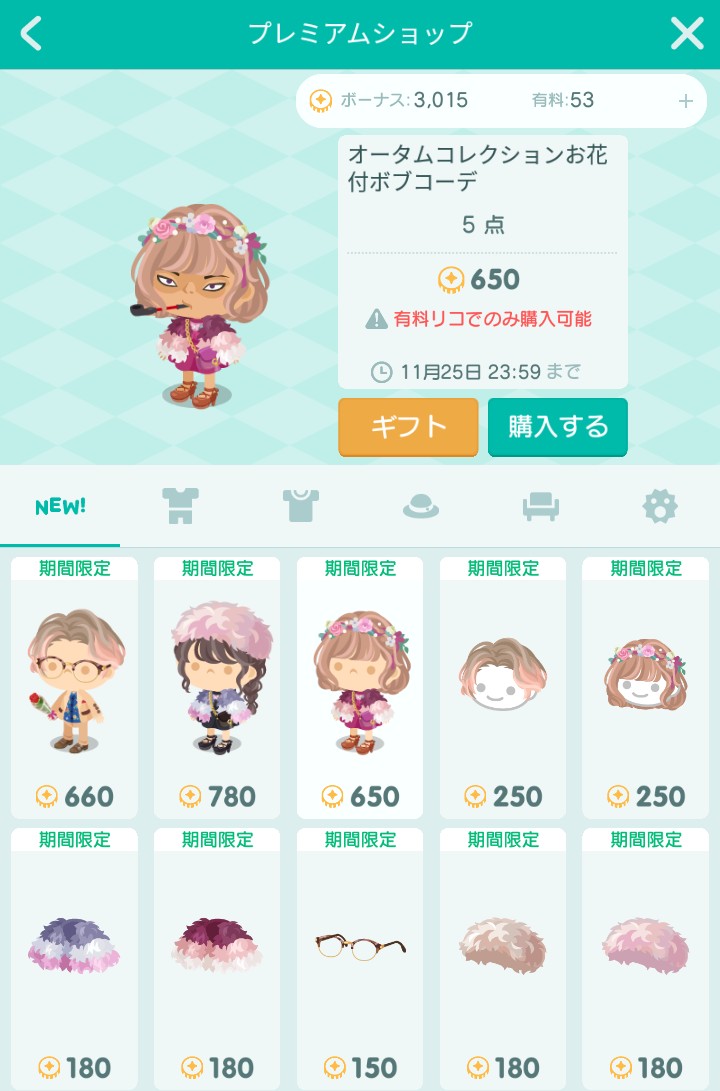Tap the ギフト button
The width and height of the screenshot is (720, 1091).
(x=408, y=427)
